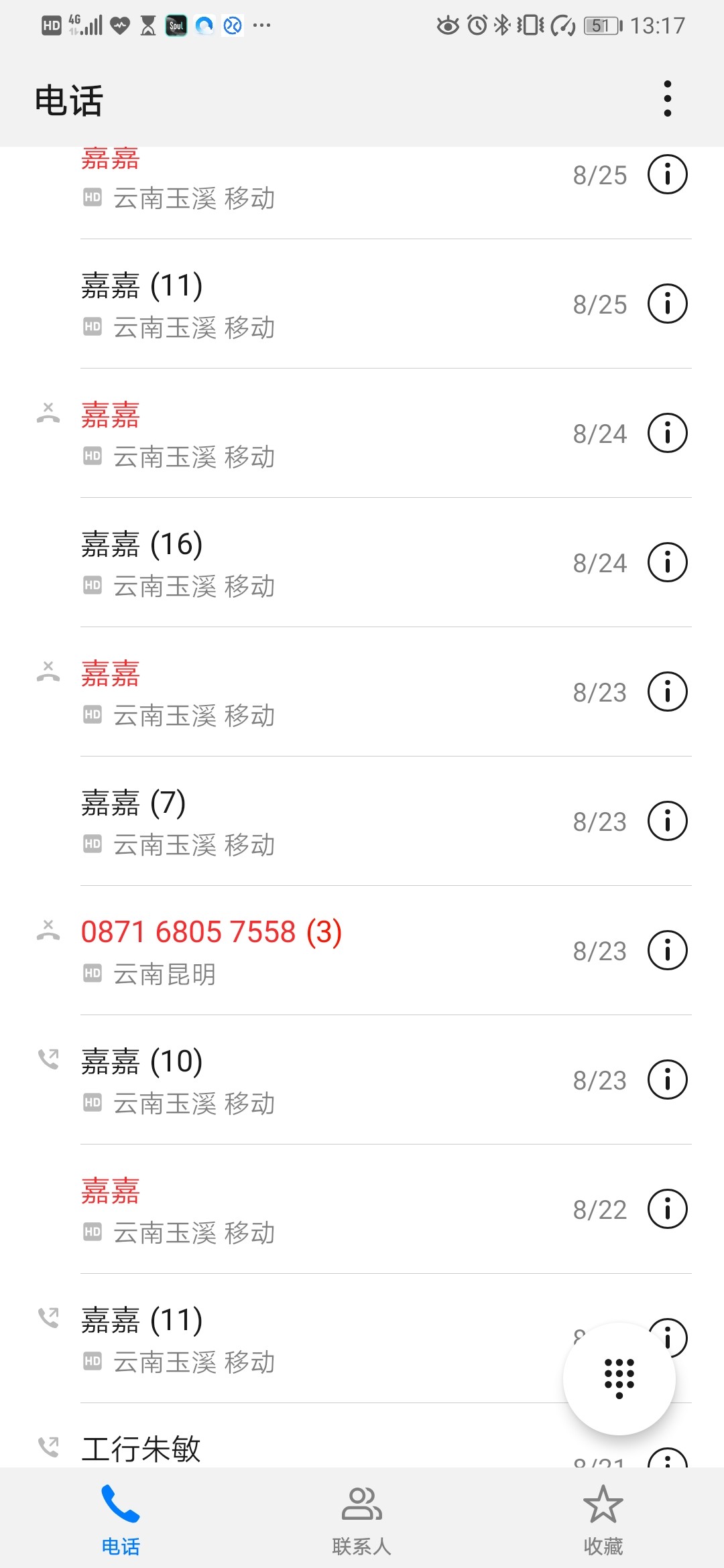Open info for 嘉嘉 (7) entry
The height and width of the screenshot is (1568, 724).
(668, 821)
